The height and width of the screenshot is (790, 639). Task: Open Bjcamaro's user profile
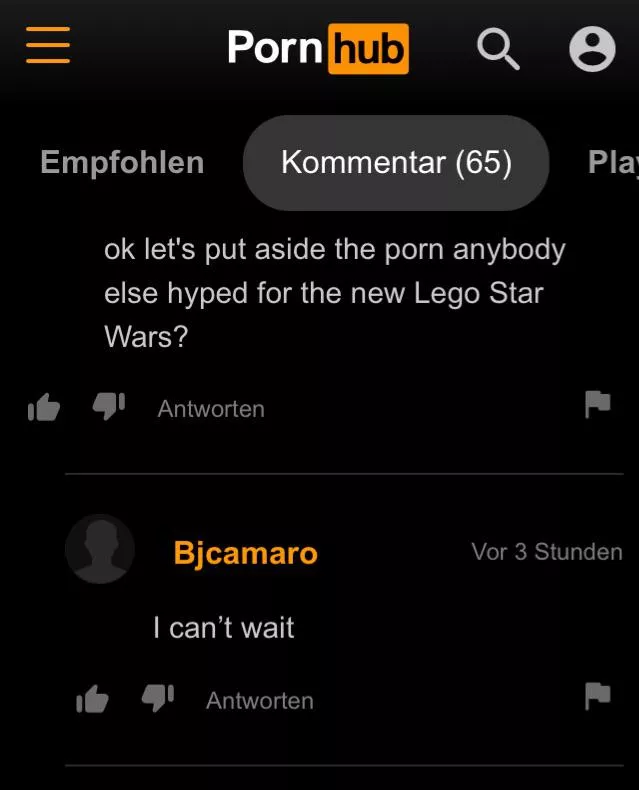pos(245,553)
